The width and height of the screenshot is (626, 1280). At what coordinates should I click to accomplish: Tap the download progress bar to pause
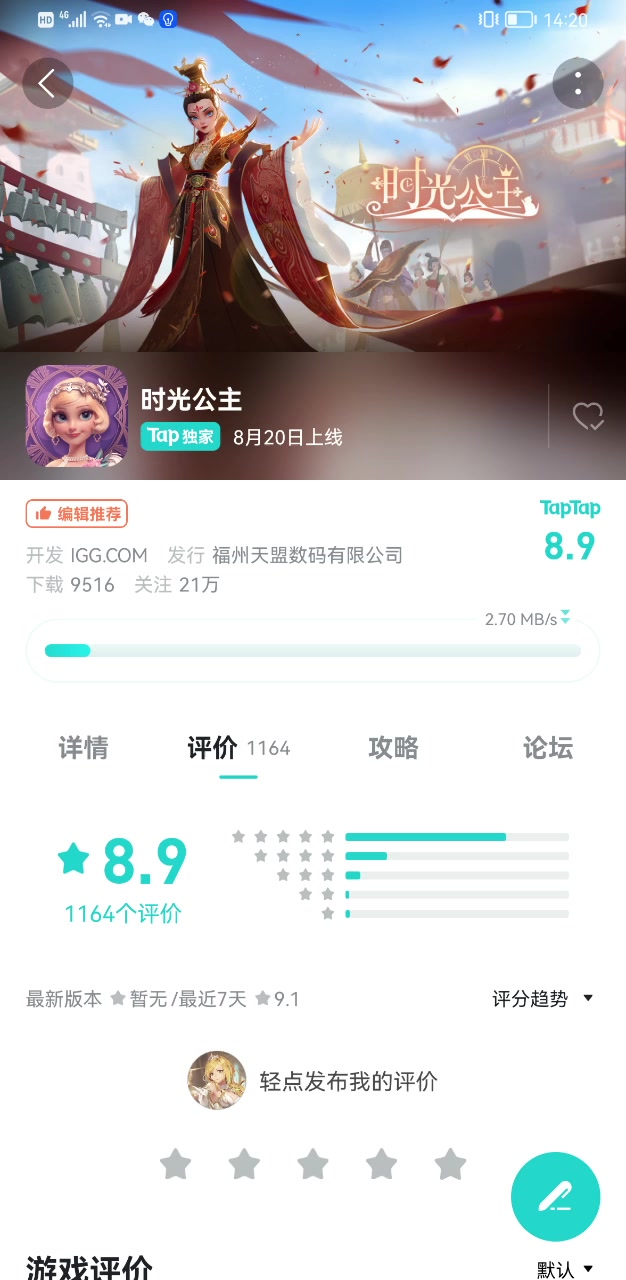point(313,650)
